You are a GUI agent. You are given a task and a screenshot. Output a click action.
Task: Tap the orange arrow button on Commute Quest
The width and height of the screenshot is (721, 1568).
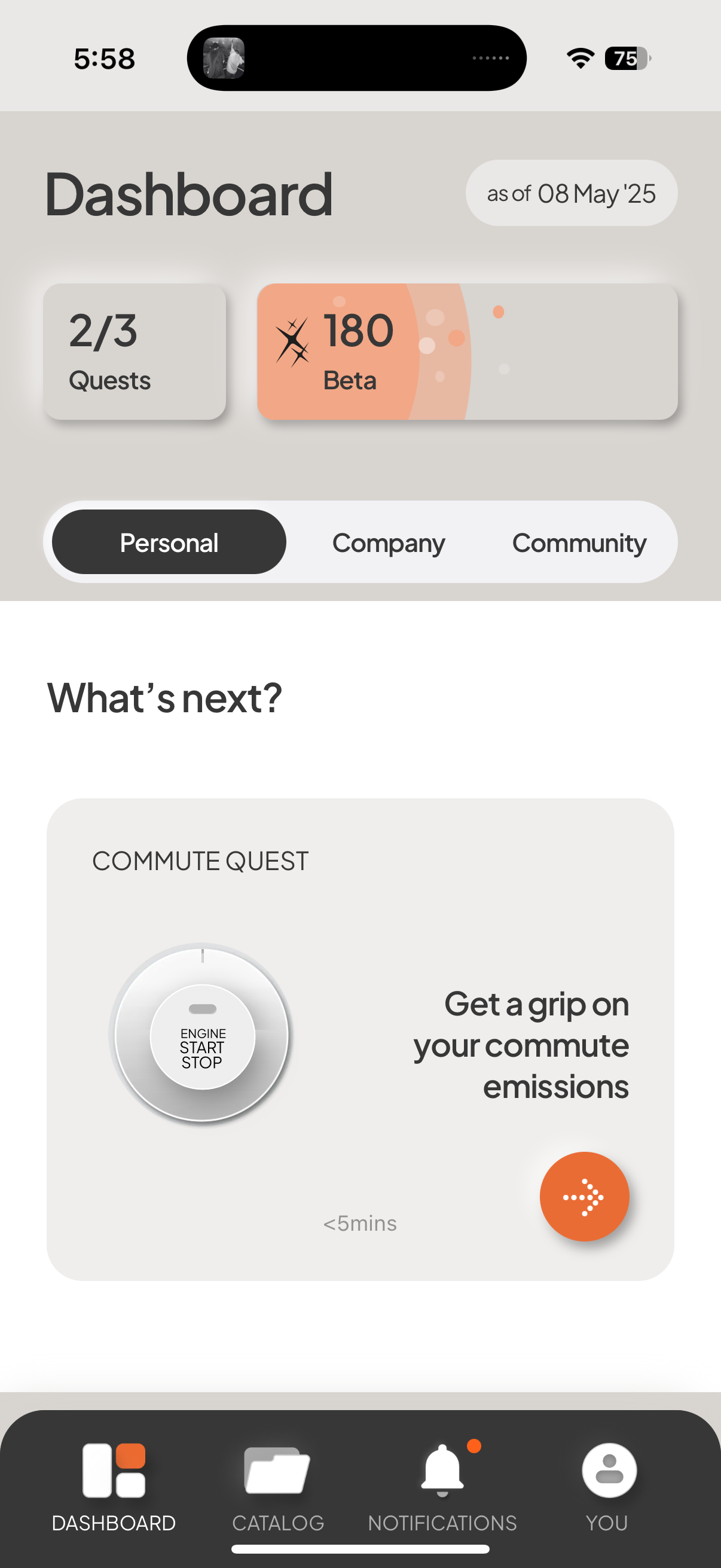pos(584,1196)
